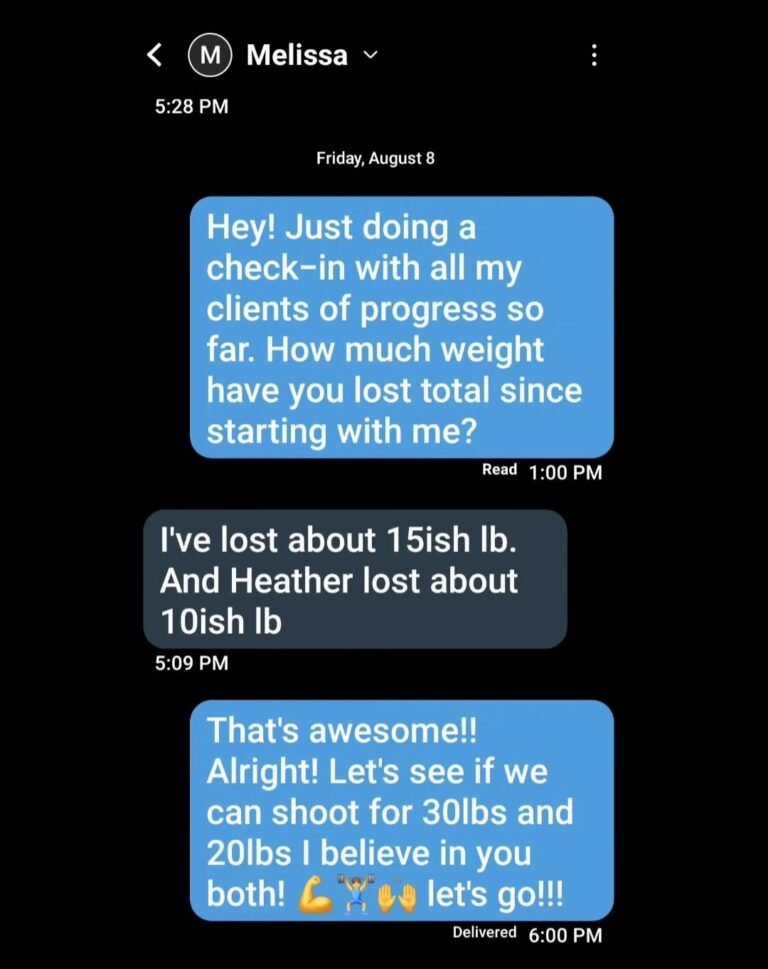Open conversation details via the name dropdown arrow
Image resolution: width=768 pixels, height=969 pixels.
pyautogui.click(x=370, y=57)
